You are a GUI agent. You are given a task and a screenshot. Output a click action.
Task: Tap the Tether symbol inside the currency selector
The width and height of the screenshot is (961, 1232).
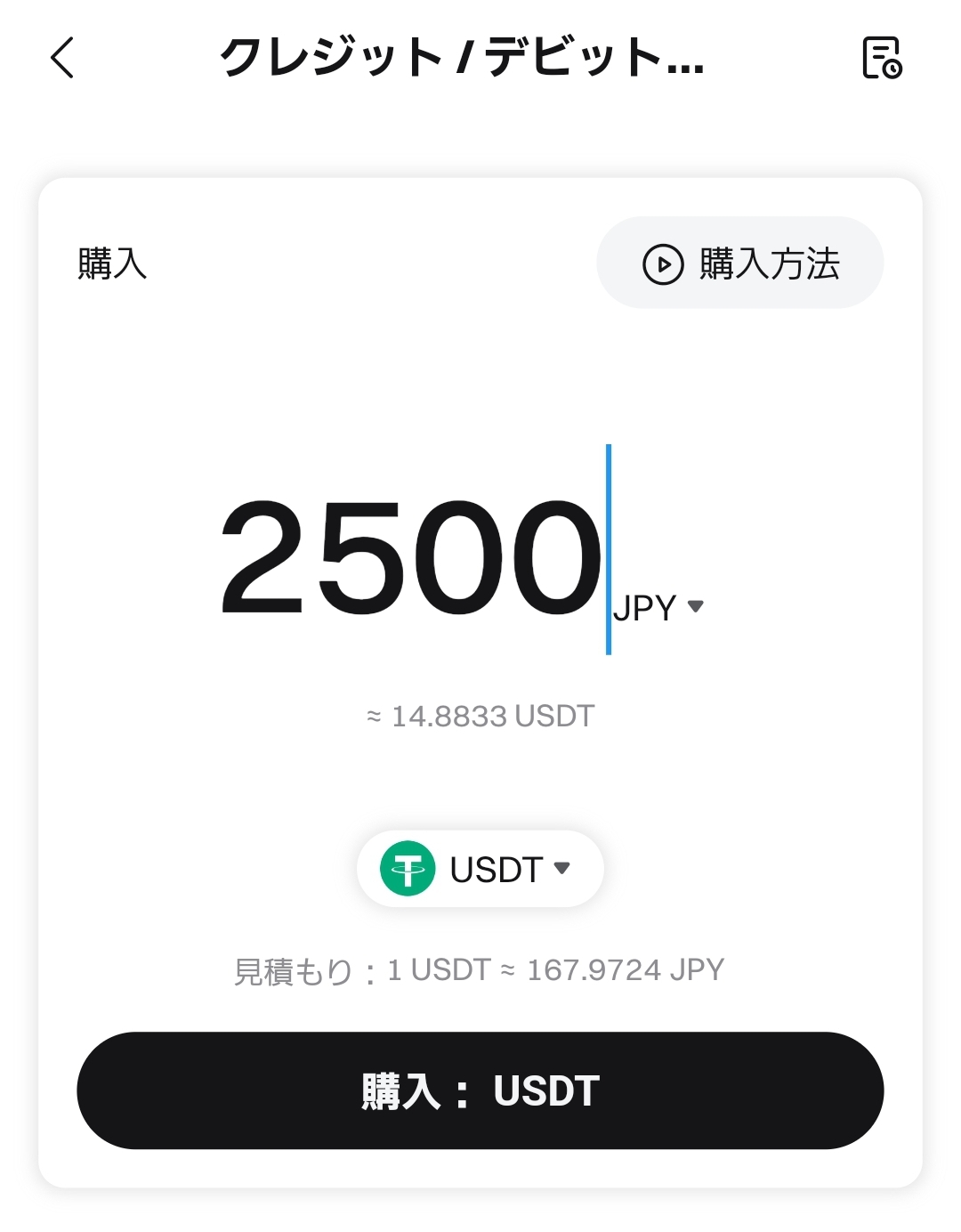tap(407, 870)
